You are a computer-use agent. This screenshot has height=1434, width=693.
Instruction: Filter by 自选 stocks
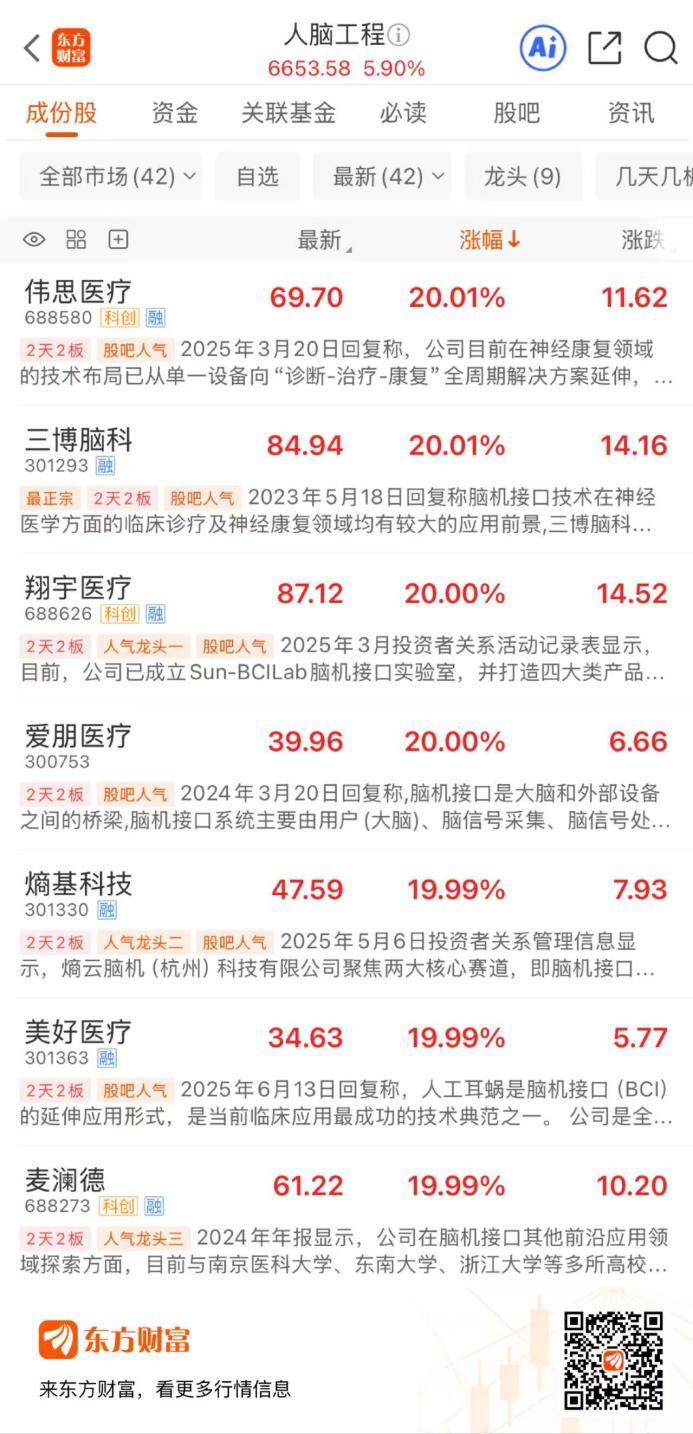tap(257, 177)
